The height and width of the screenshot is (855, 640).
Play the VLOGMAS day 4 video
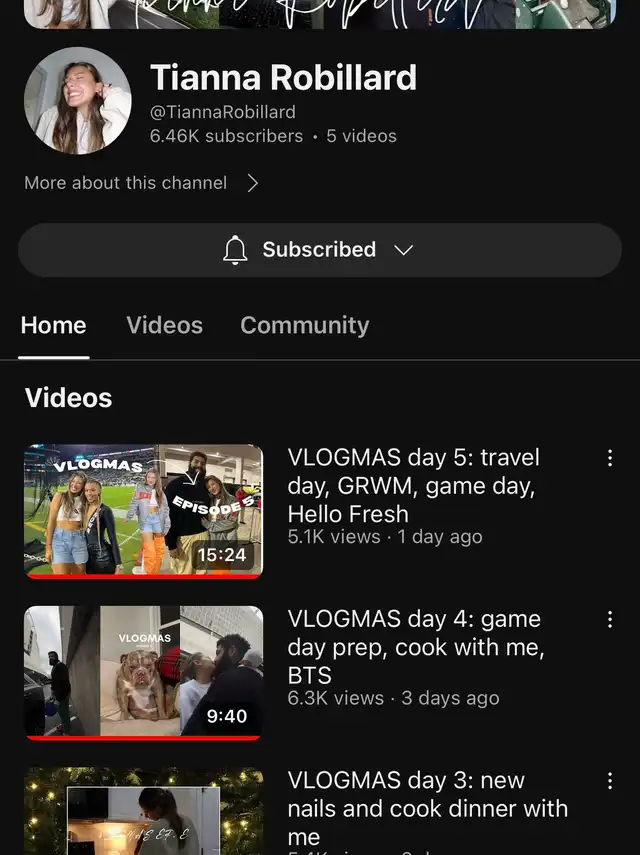(143, 672)
